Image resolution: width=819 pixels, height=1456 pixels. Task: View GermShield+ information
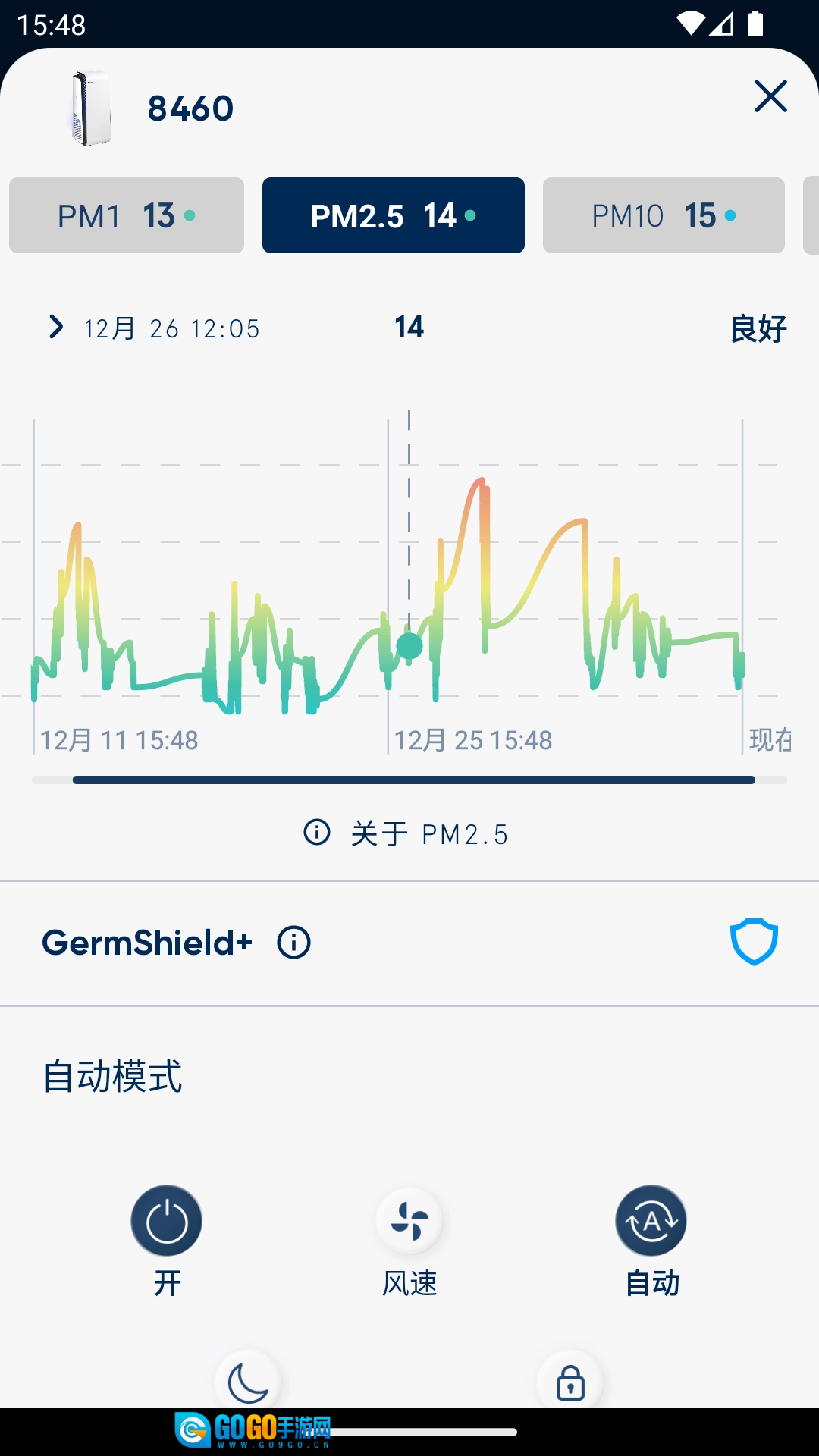point(293,943)
